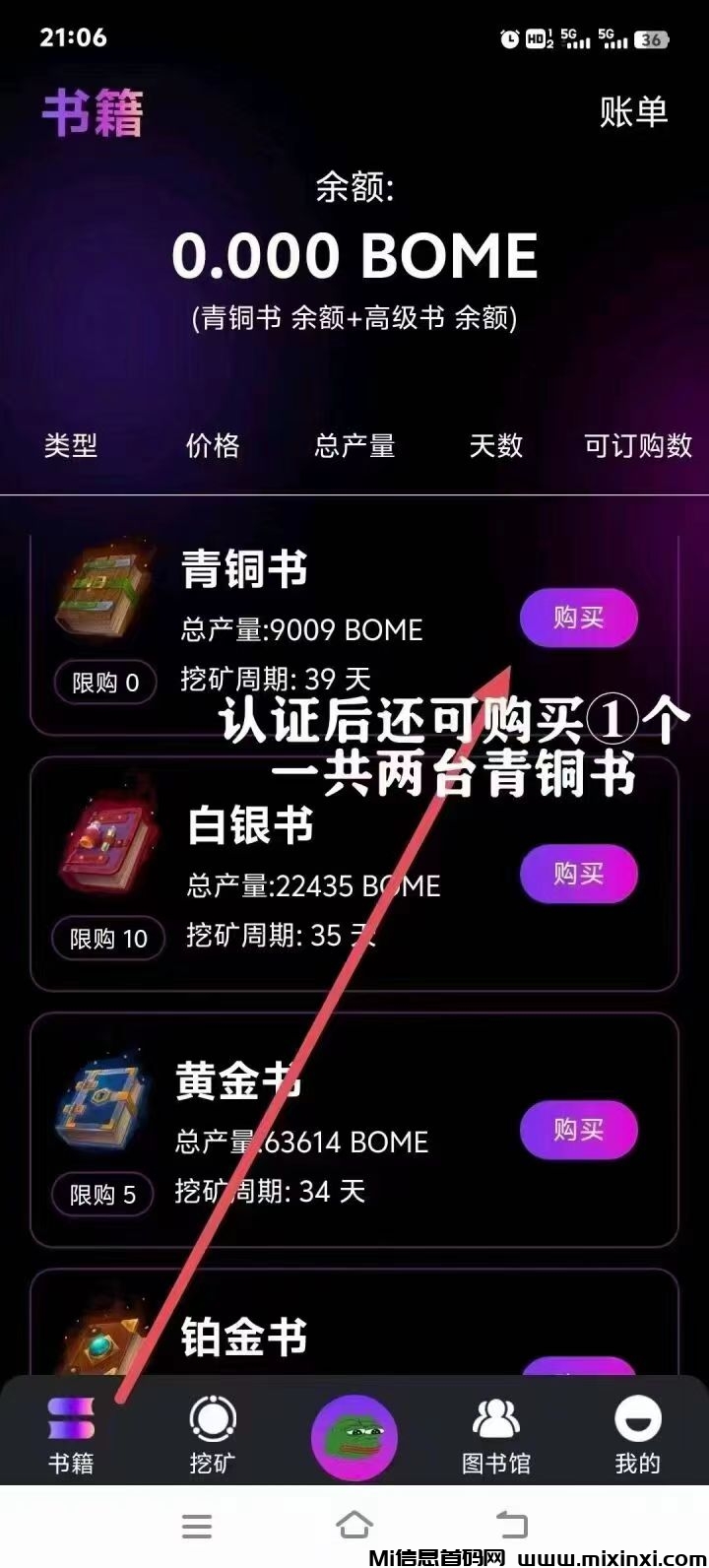Purchase the 白银书 book
The height and width of the screenshot is (1568, 709).
[578, 874]
